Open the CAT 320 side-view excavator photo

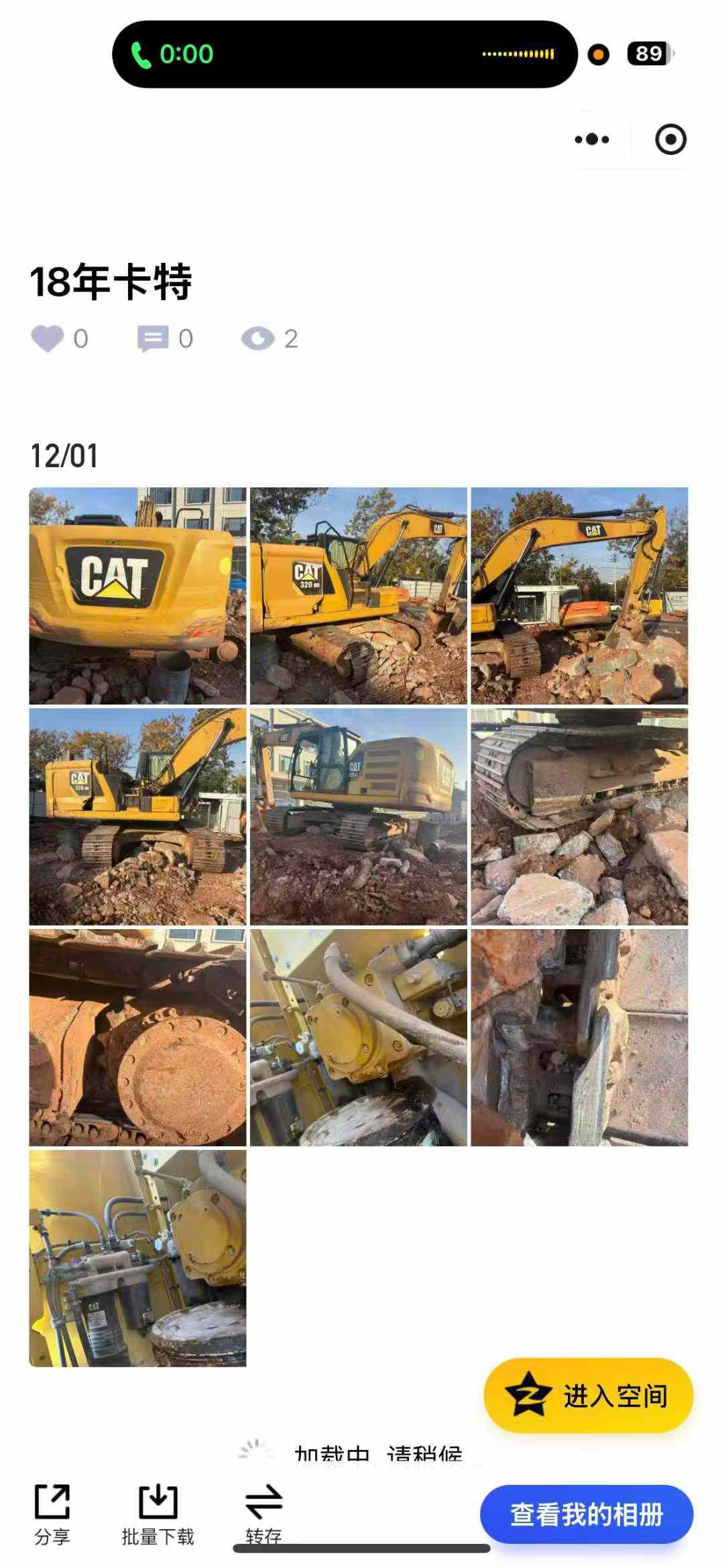[358, 595]
